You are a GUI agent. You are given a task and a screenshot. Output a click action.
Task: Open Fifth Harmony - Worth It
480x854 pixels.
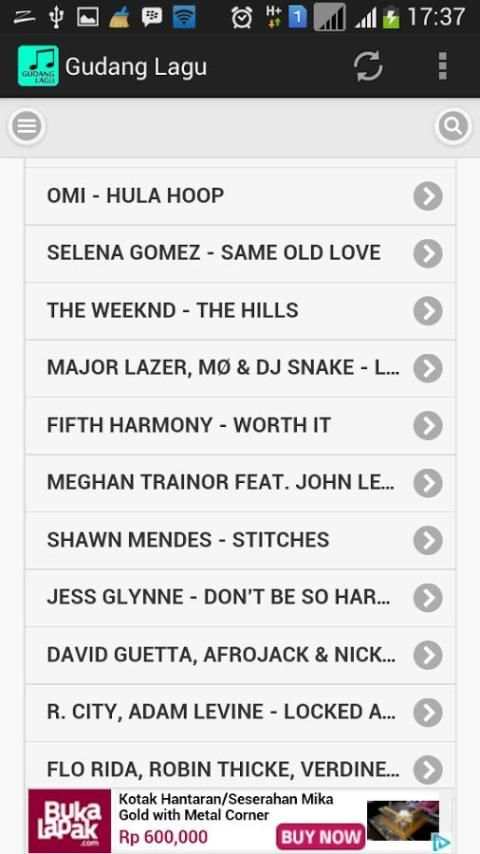[x=240, y=426]
